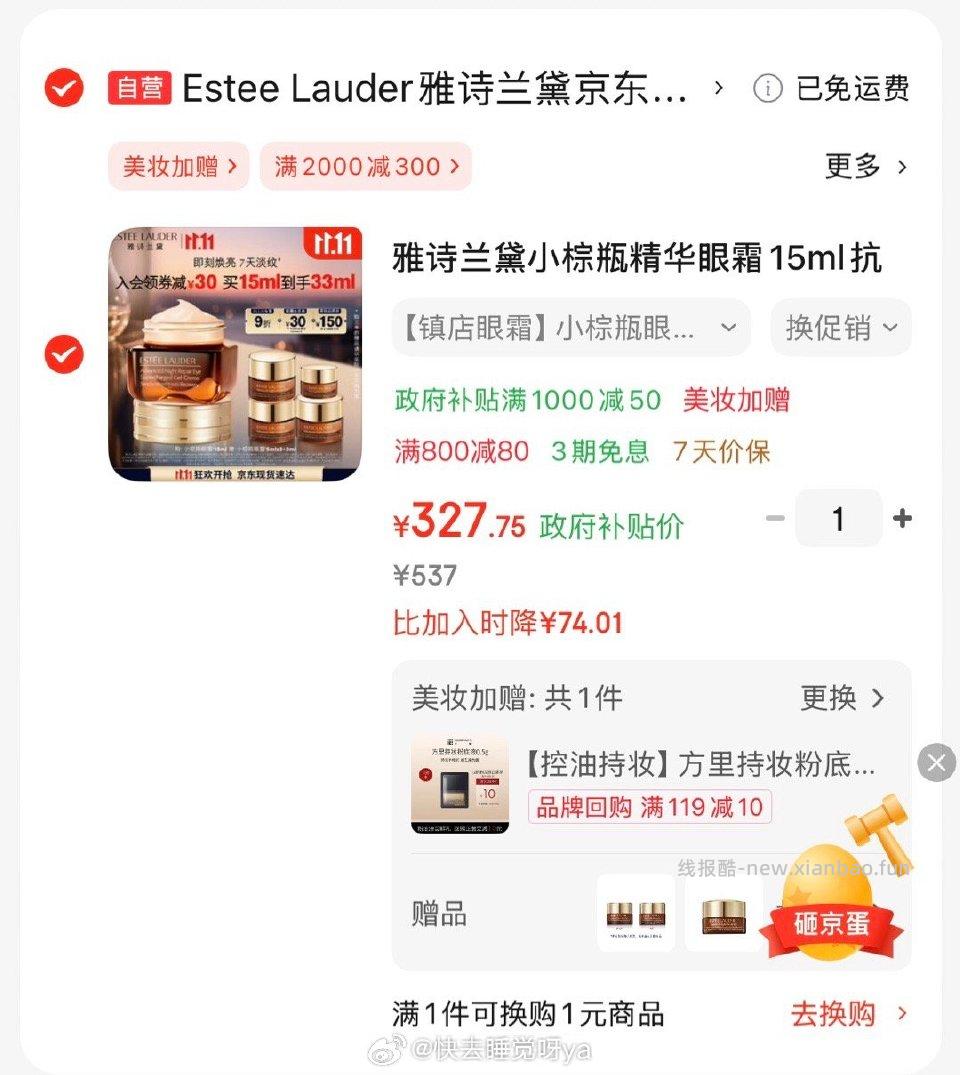This screenshot has width=960, height=1075.
Task: Open the 换促销 promotion dropdown
Action: pyautogui.click(x=840, y=327)
